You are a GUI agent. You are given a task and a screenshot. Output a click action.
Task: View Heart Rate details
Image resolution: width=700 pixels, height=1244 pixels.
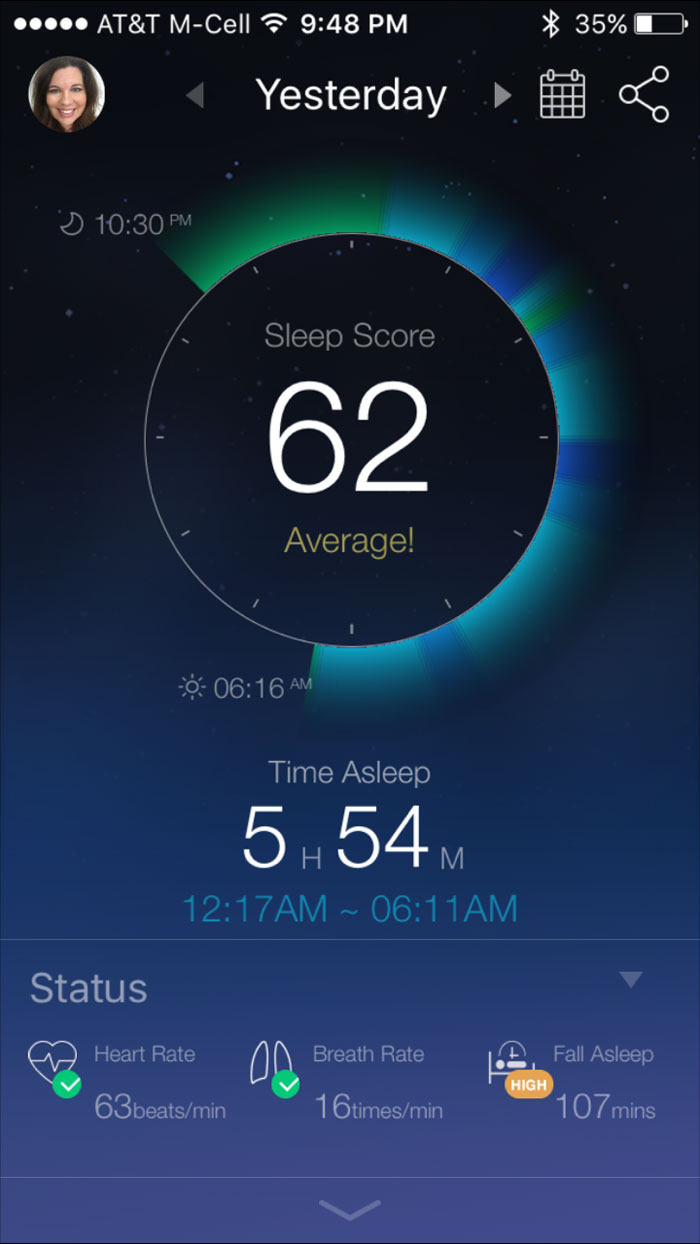[x=127, y=1081]
